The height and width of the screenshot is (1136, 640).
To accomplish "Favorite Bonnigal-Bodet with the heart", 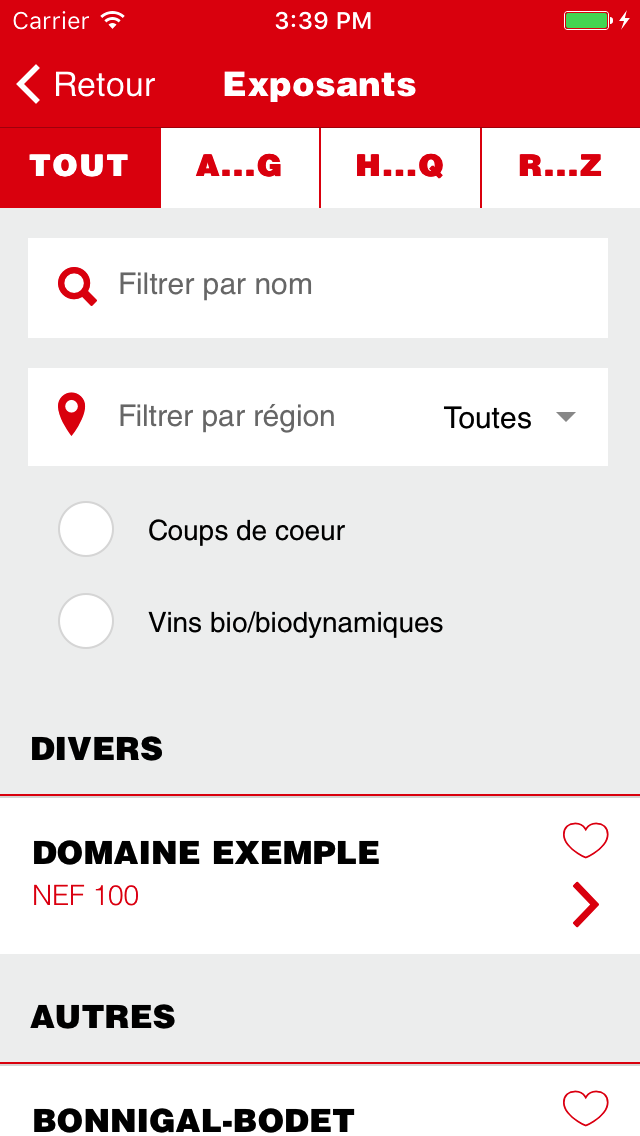I will point(586,1108).
